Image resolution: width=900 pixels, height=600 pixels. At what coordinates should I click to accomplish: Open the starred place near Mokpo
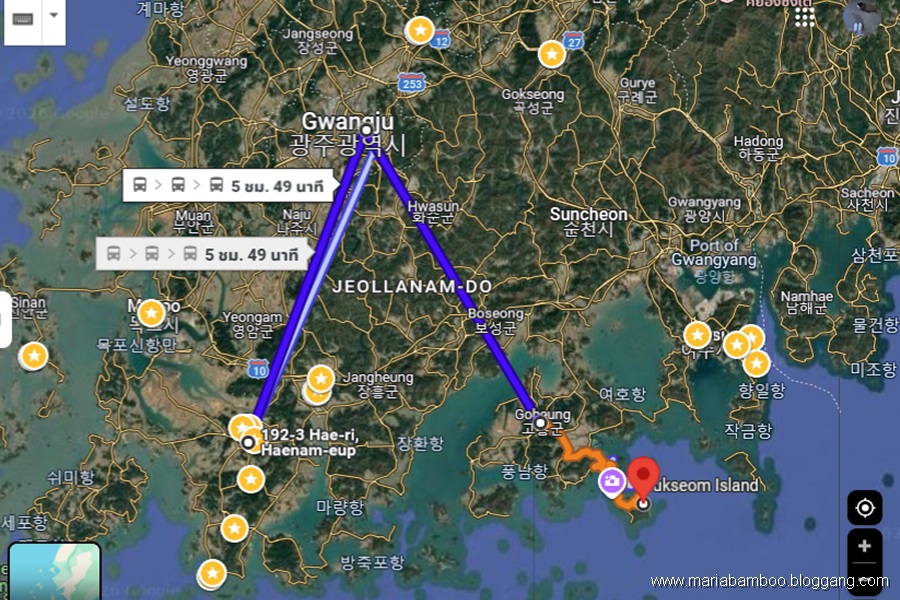[x=152, y=313]
